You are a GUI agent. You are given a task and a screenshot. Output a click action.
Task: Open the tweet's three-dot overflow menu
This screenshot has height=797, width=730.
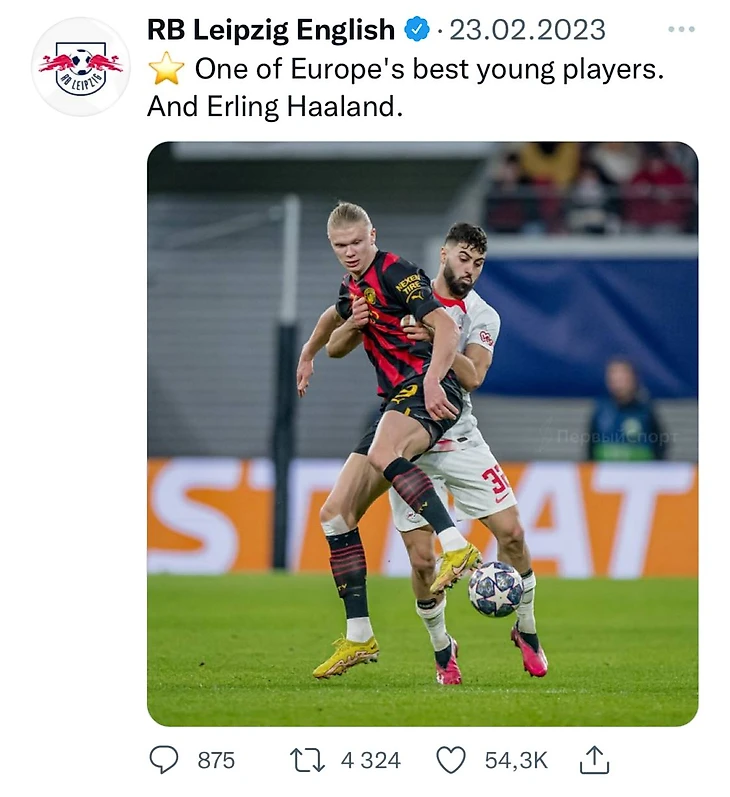681,29
